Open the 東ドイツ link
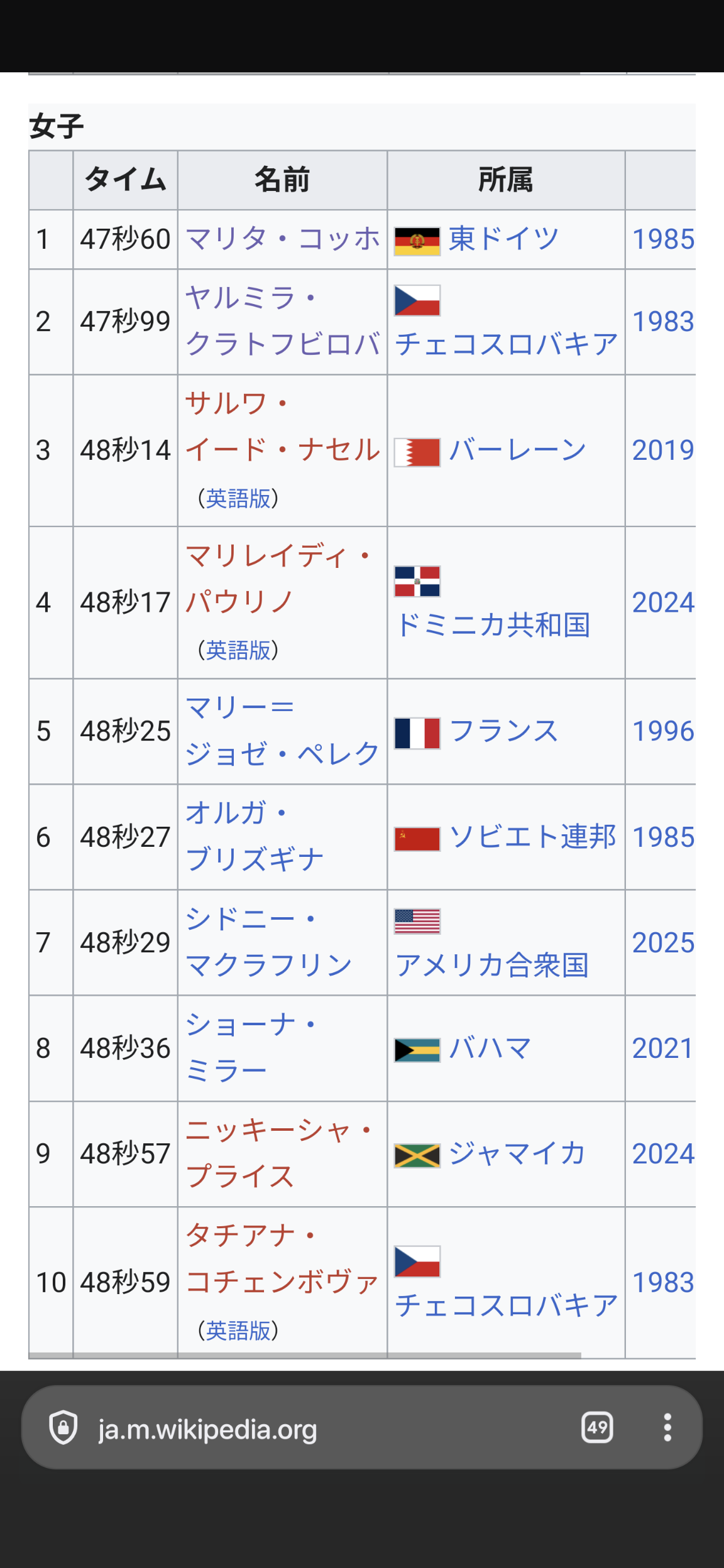724x1568 pixels. [503, 239]
